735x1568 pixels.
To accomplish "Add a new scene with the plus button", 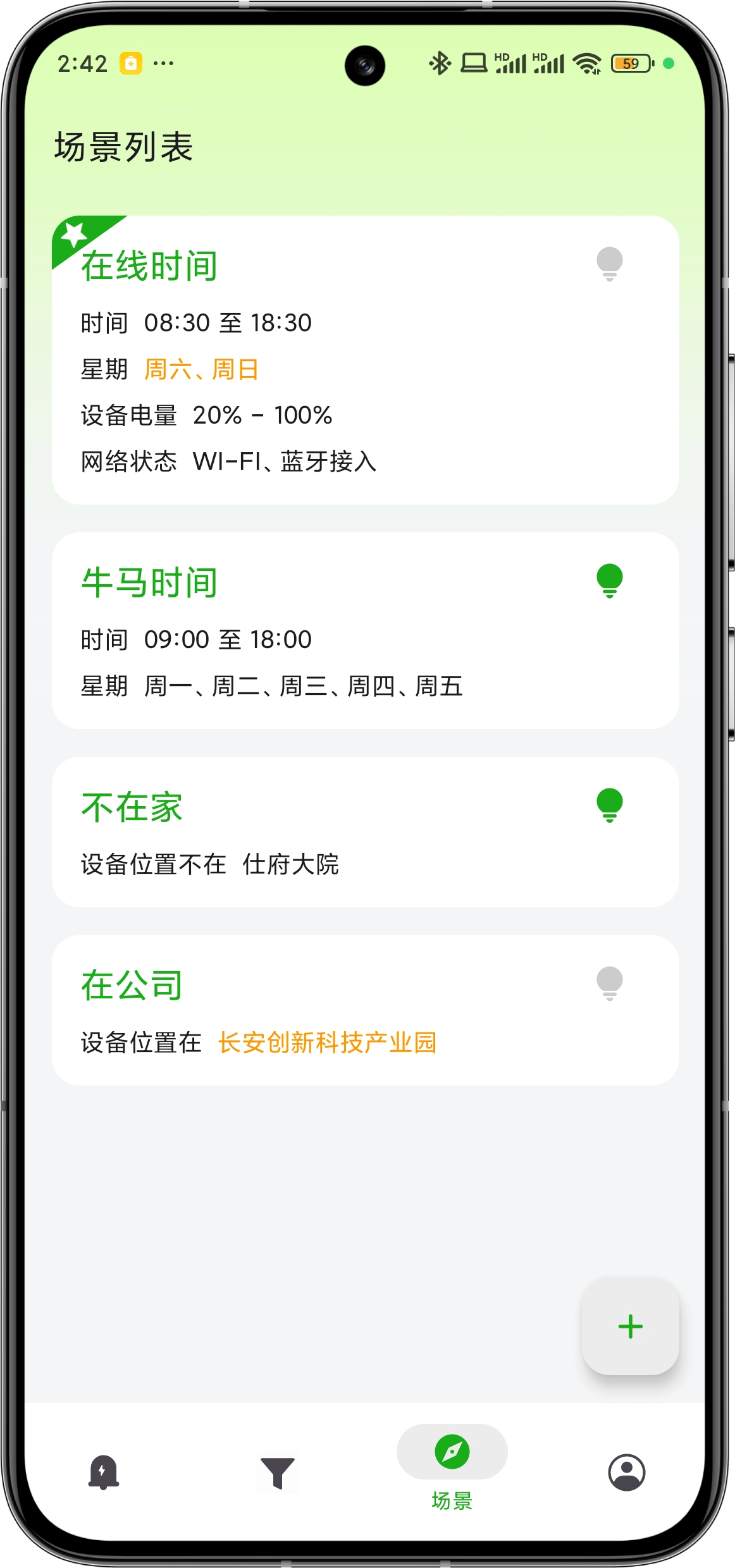I will (630, 1326).
